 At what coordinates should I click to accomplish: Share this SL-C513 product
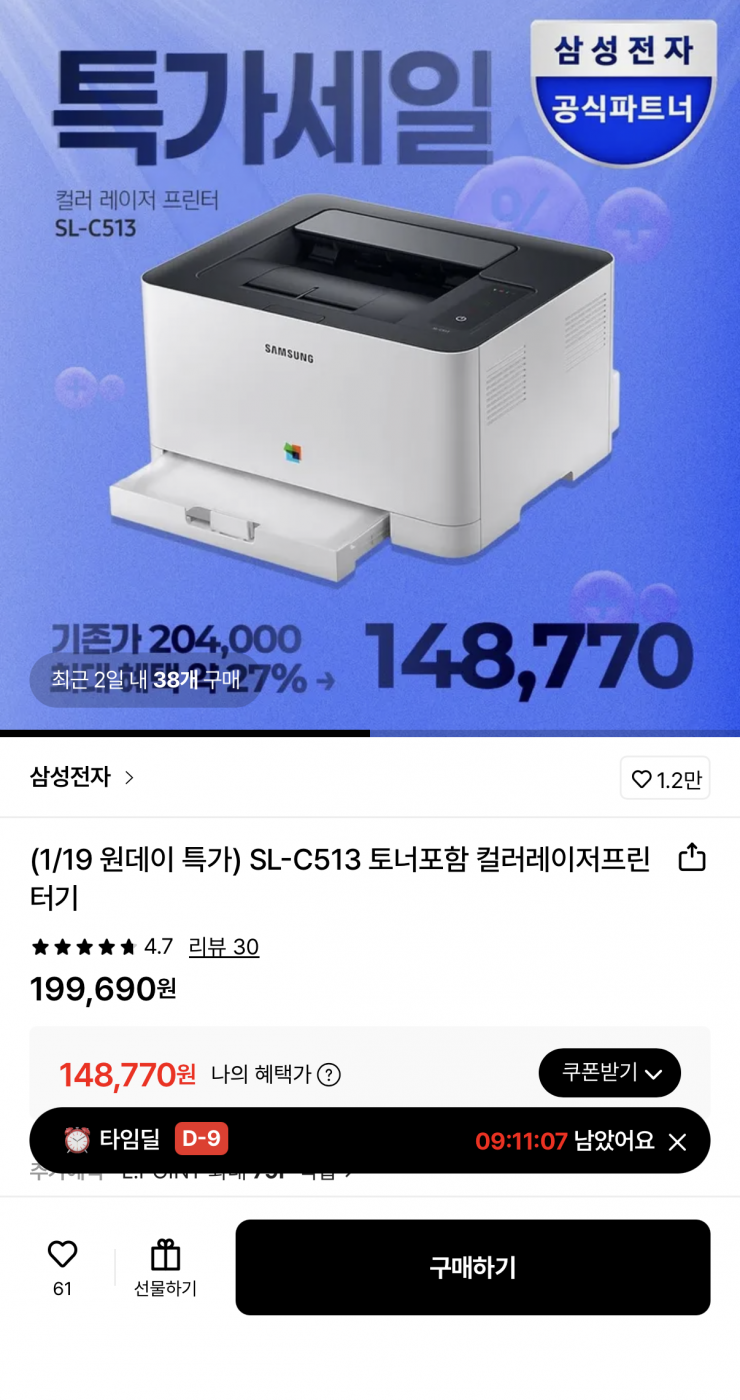click(x=692, y=858)
